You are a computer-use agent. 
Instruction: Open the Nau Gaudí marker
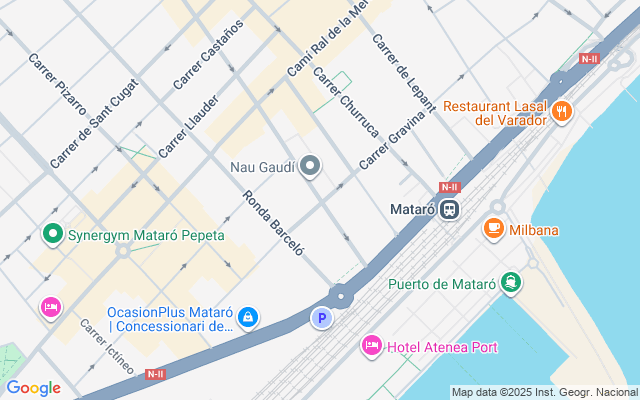pos(311,166)
